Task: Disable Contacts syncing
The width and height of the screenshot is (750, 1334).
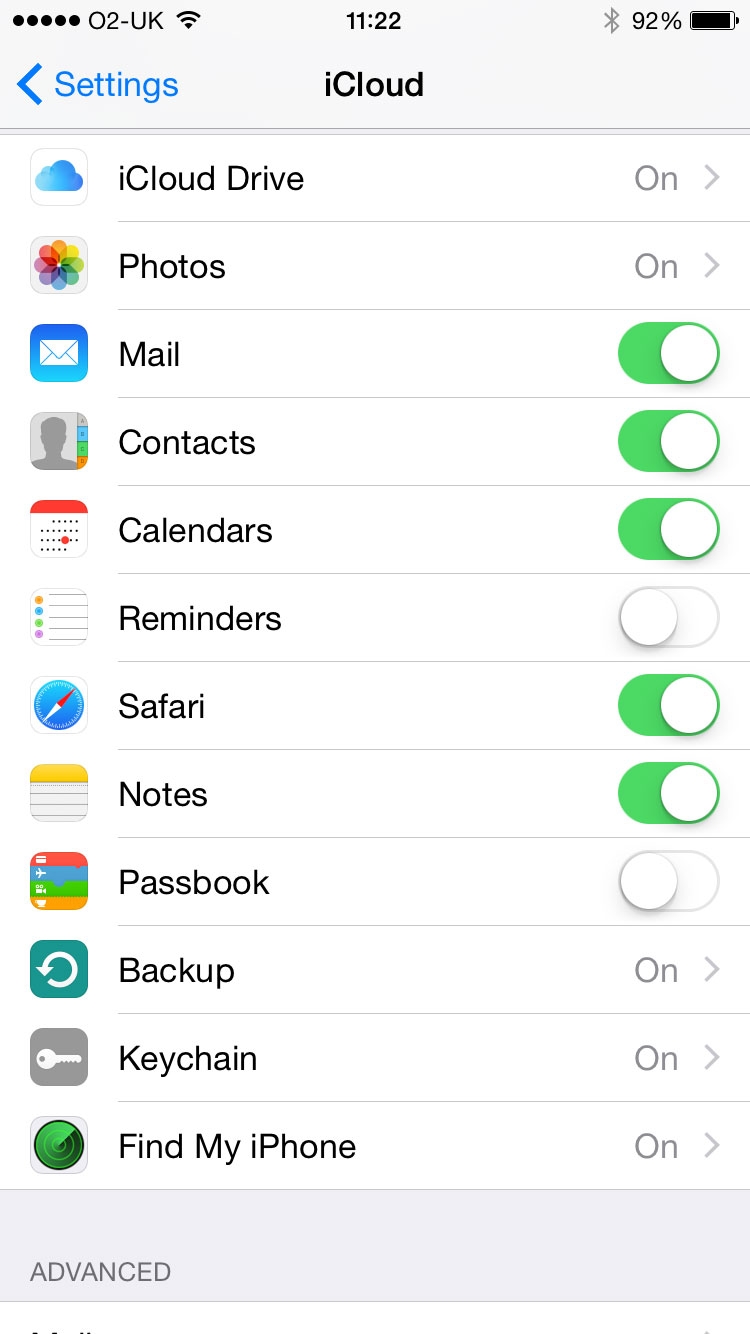Action: click(x=669, y=442)
